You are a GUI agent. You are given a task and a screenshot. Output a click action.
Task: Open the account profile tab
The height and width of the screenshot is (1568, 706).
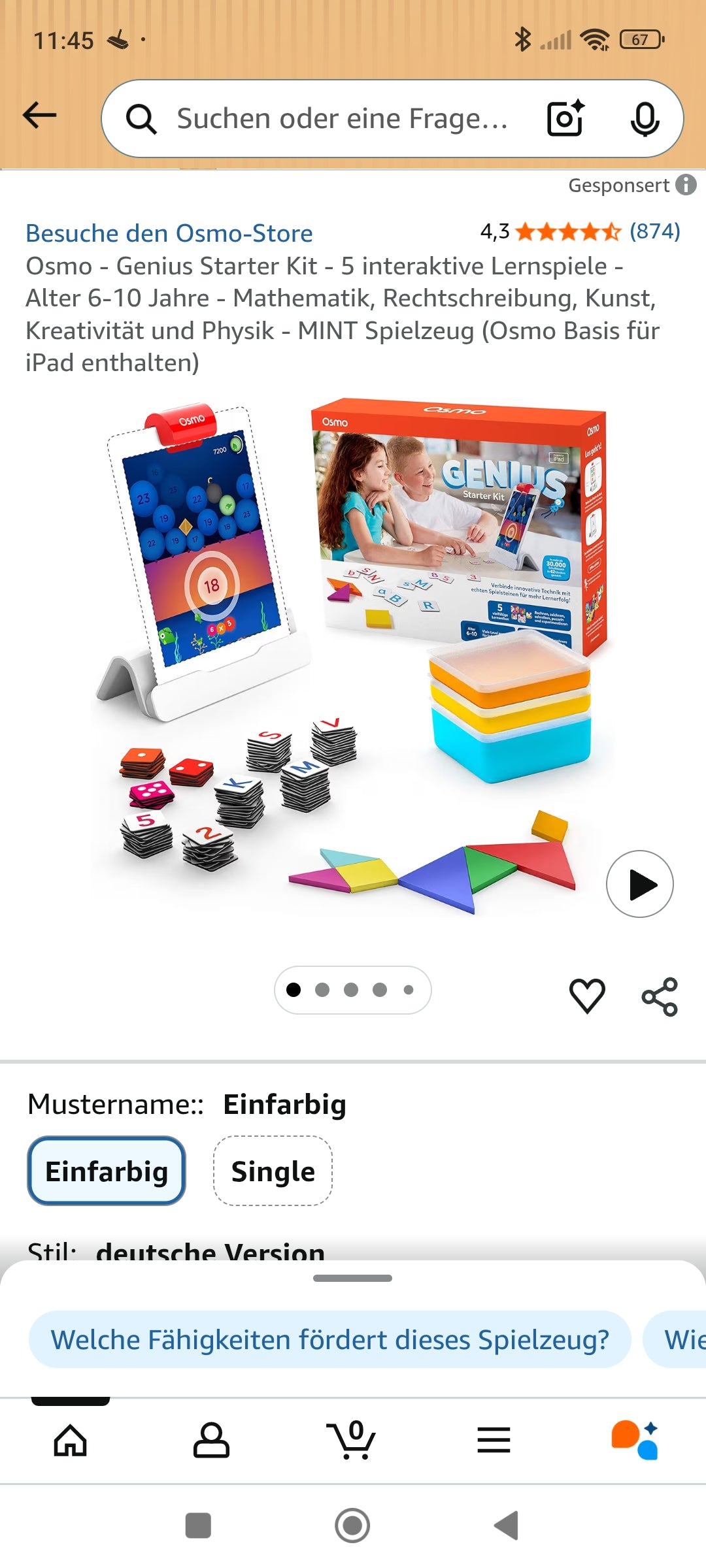pos(211,1440)
